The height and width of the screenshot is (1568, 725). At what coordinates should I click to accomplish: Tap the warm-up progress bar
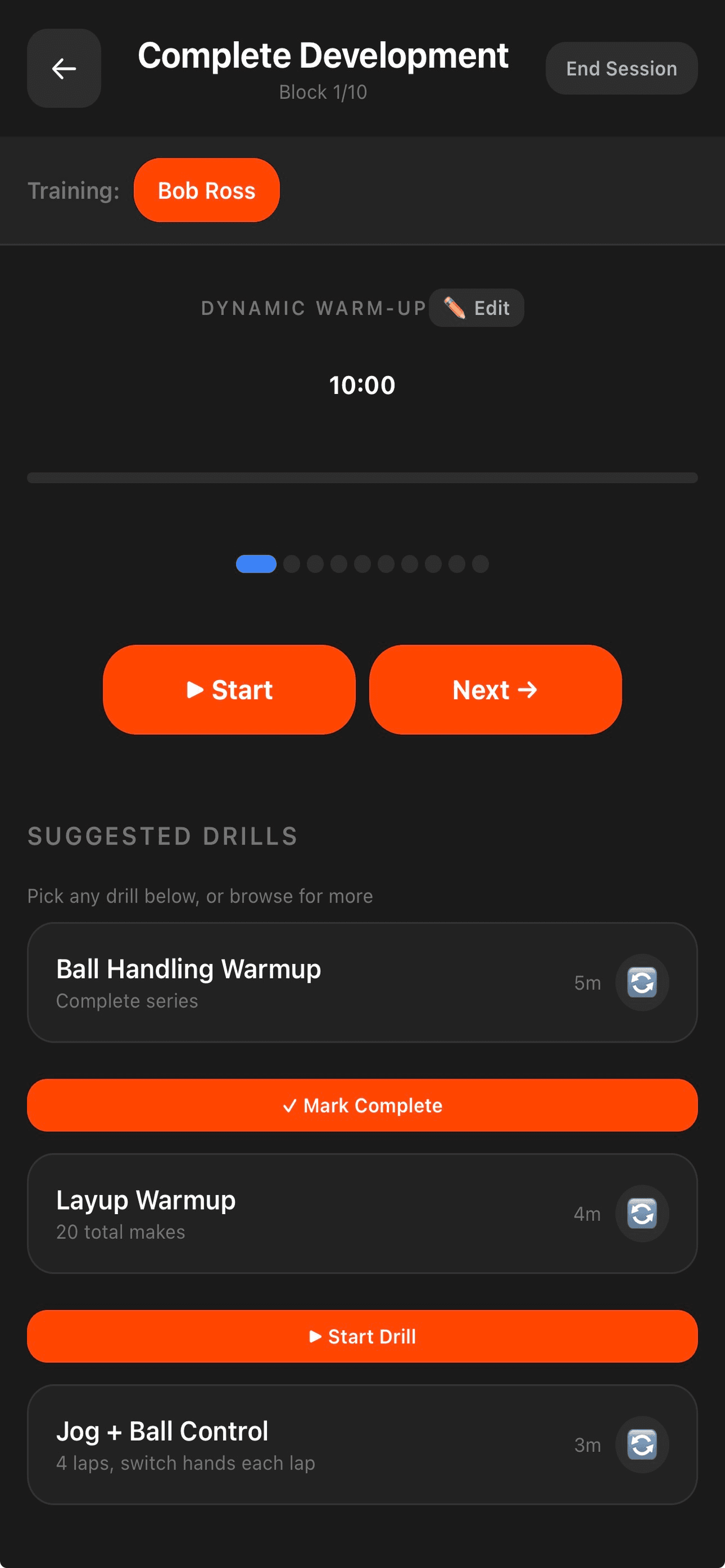(362, 478)
